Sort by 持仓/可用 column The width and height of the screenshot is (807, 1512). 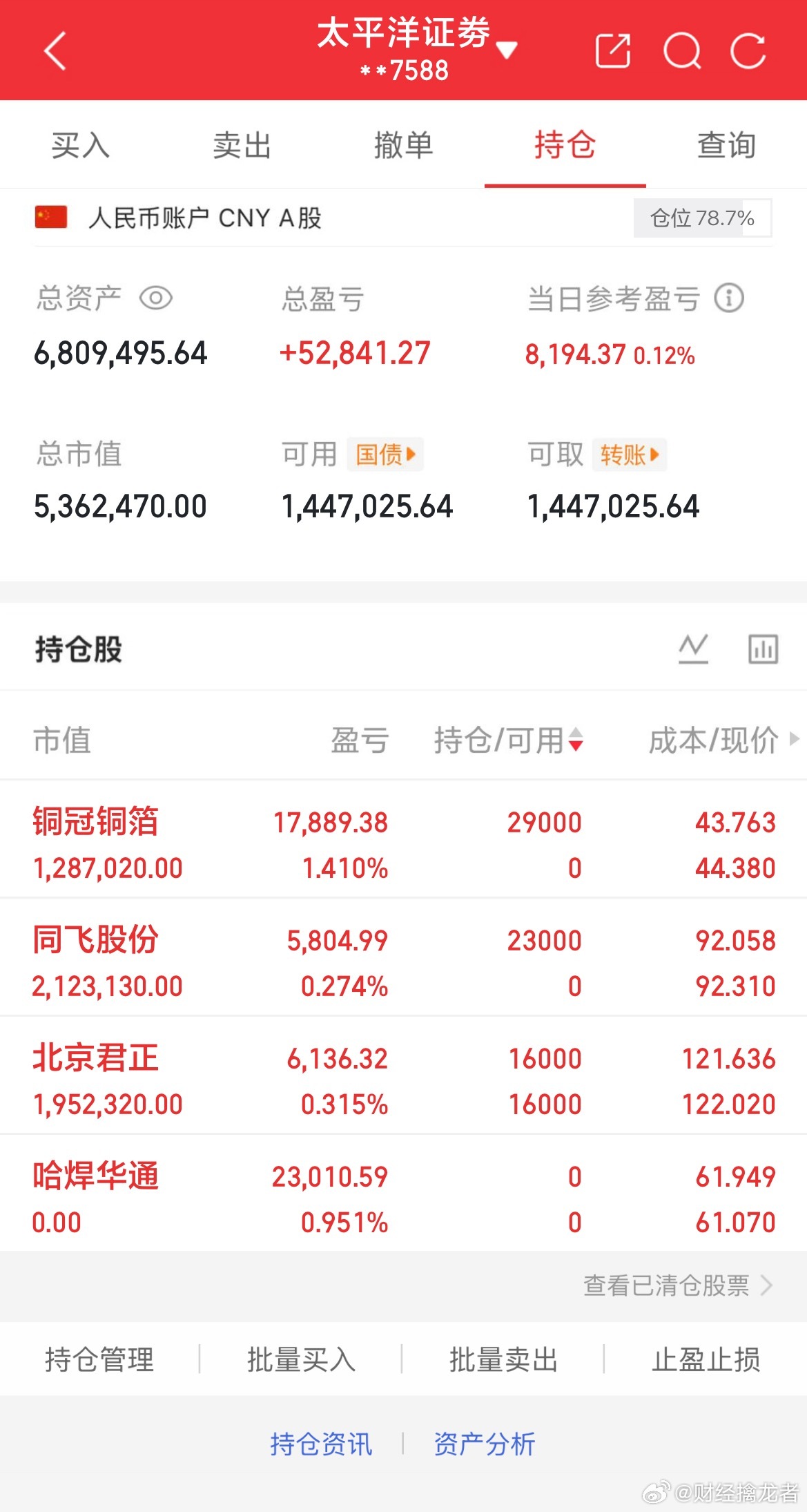507,741
